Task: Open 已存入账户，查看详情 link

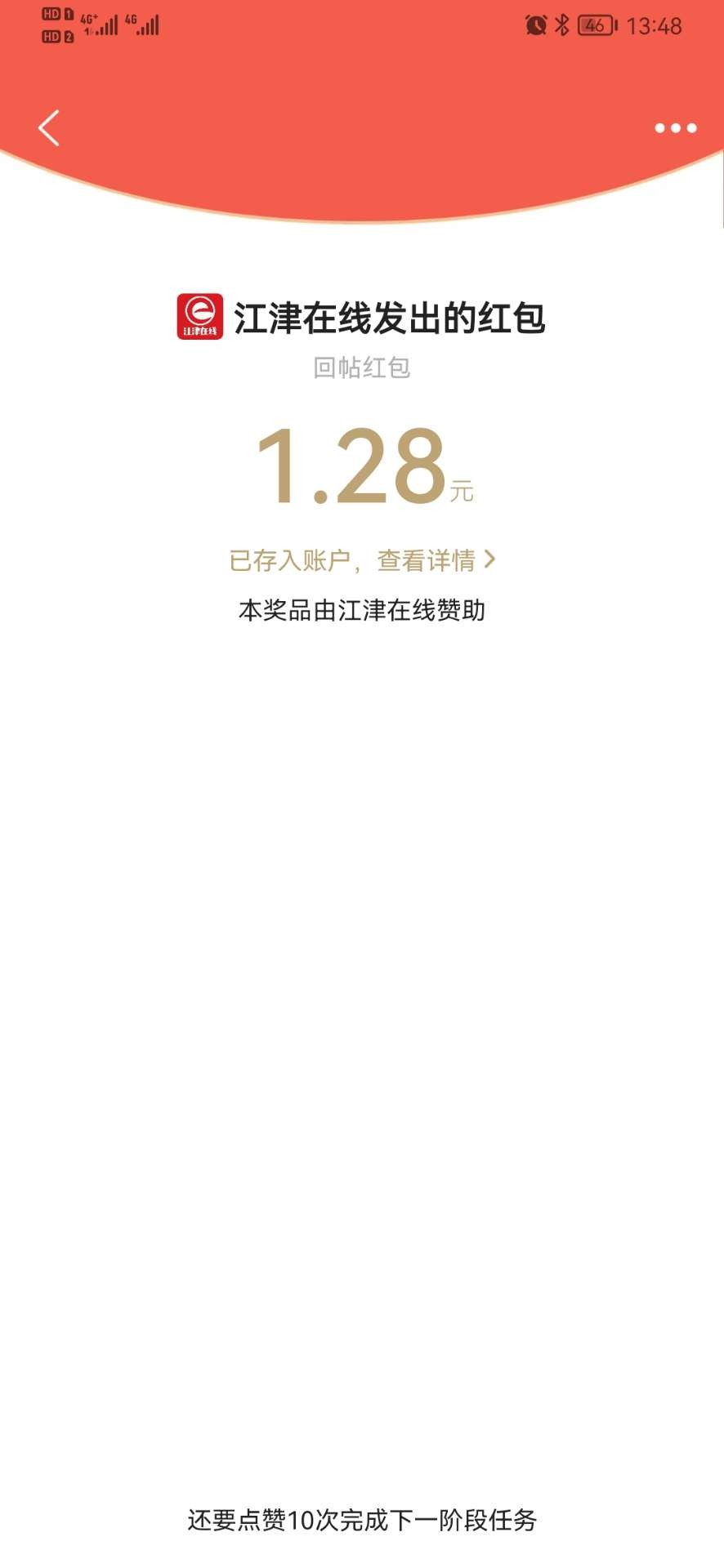Action: [362, 560]
